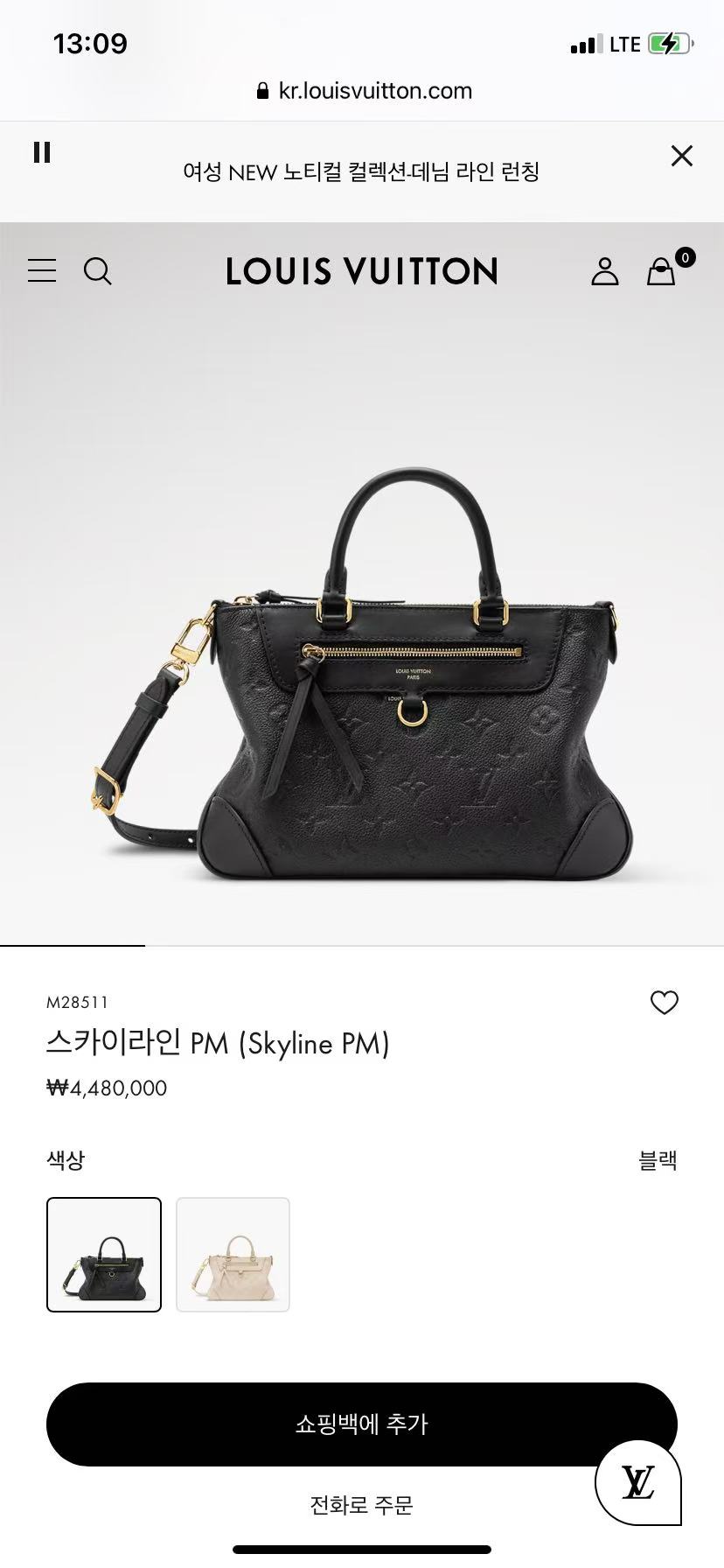This screenshot has width=724, height=1568.
Task: Open the hamburger menu
Action: point(42,271)
